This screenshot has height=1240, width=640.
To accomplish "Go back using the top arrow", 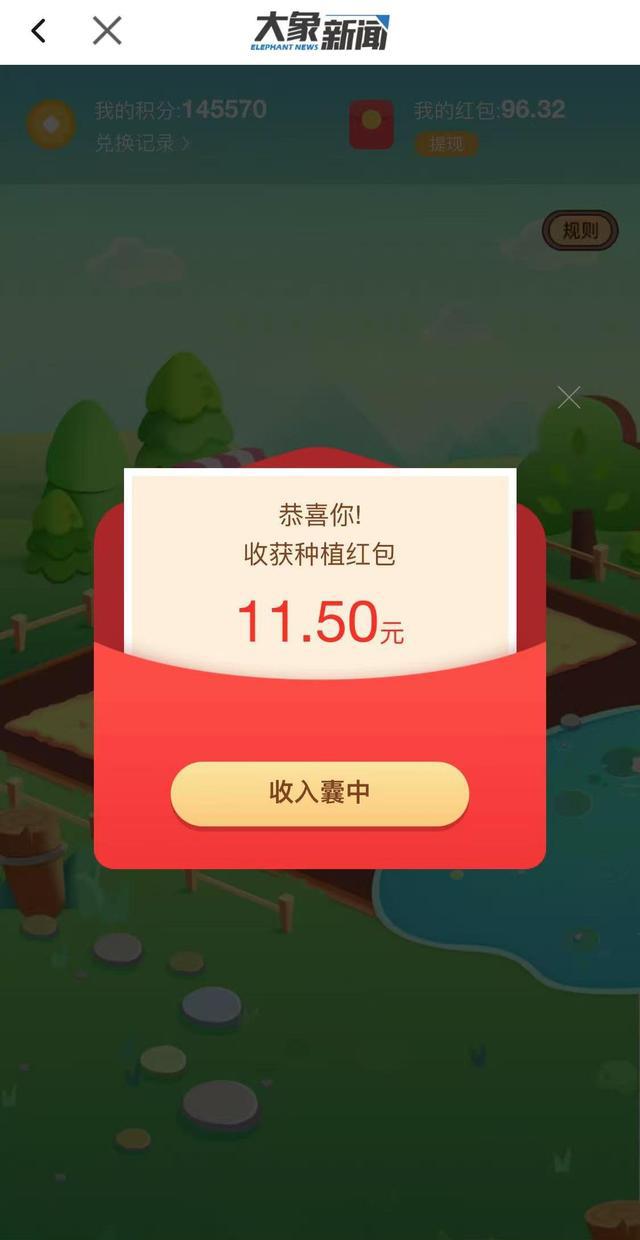I will point(38,31).
